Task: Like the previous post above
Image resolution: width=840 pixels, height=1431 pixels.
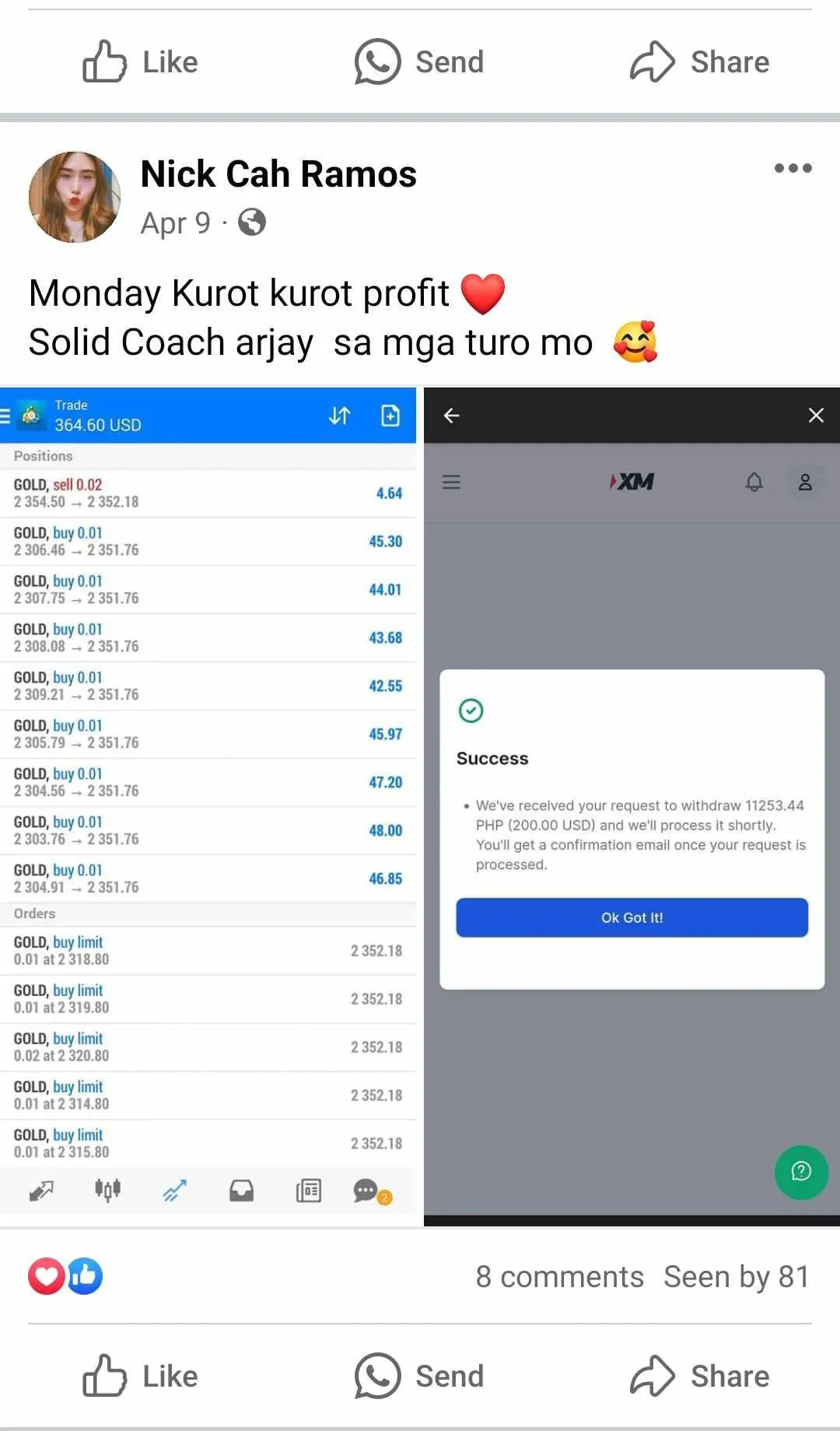Action: [141, 61]
